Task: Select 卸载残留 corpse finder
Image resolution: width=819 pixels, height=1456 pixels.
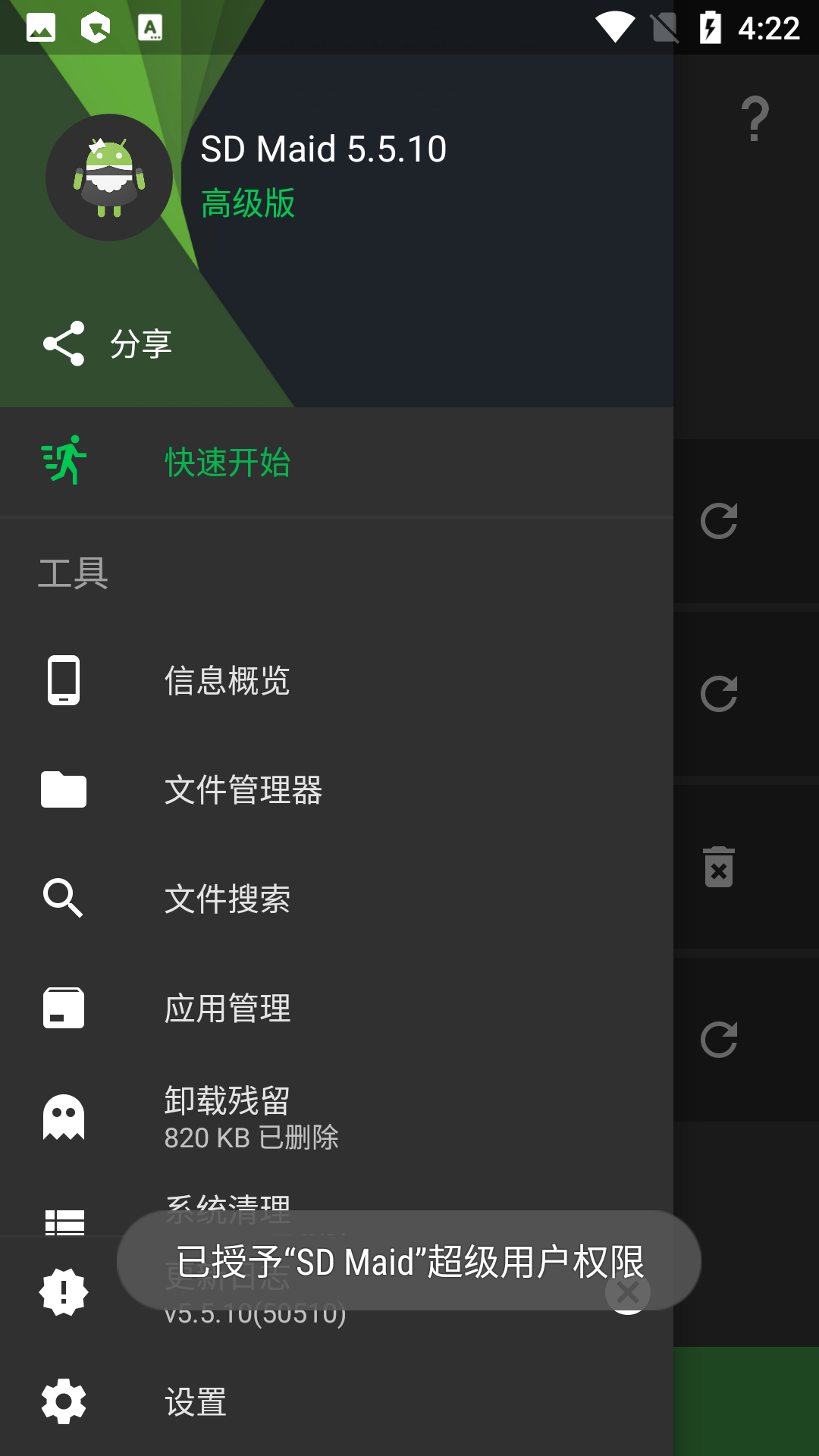Action: click(227, 1116)
